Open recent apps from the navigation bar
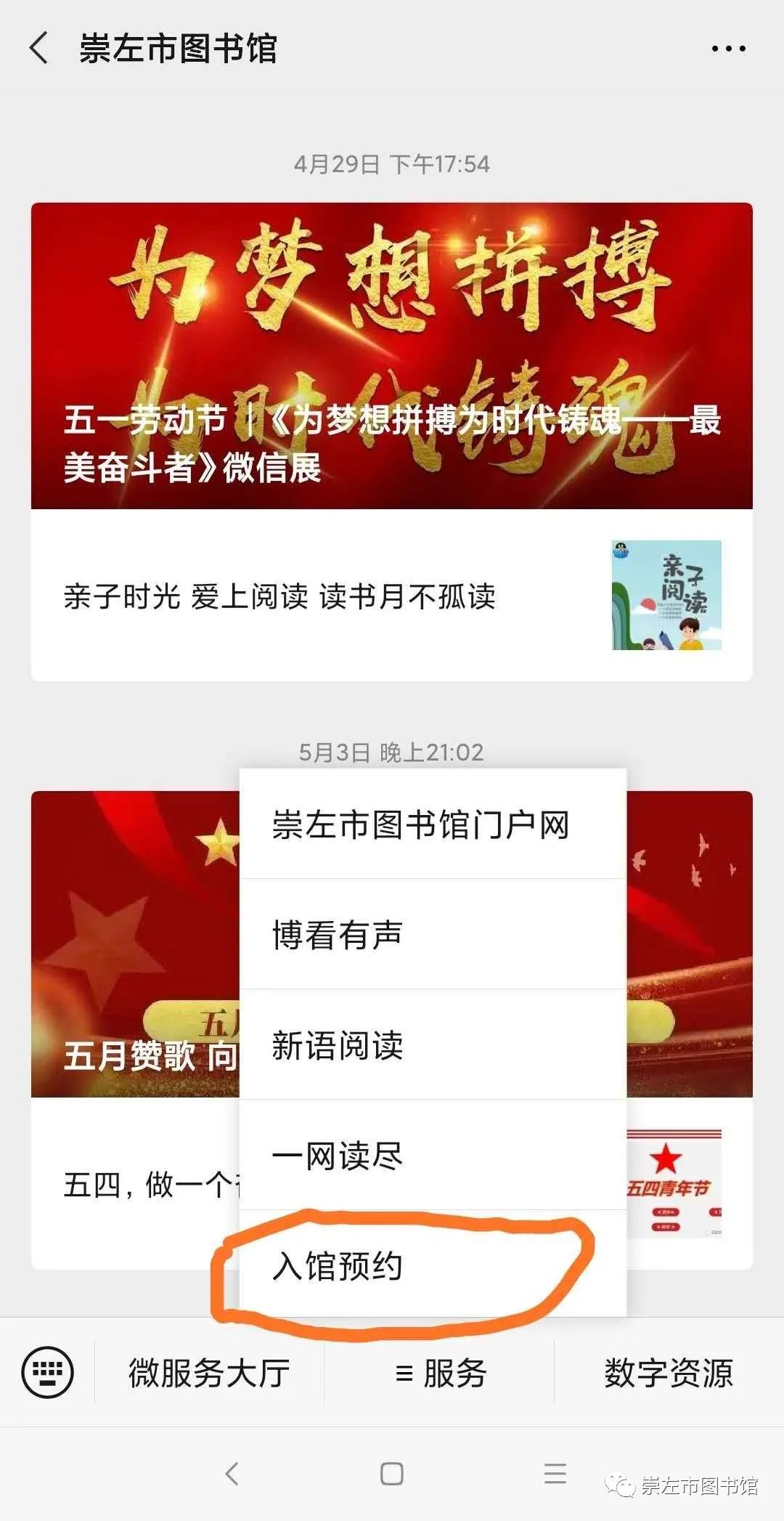Viewport: 784px width, 1521px height. pos(555,1474)
